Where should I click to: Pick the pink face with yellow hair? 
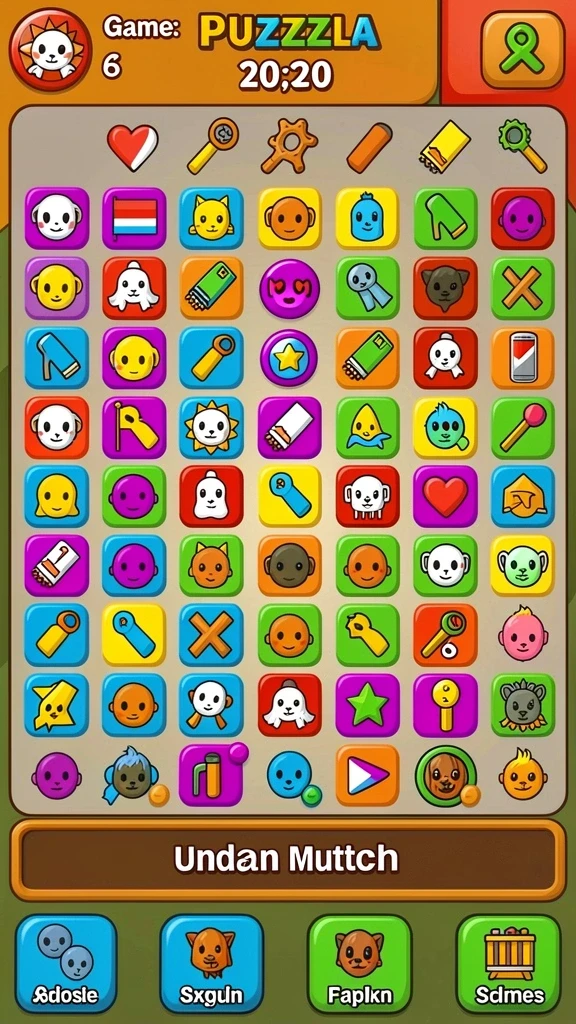(522, 634)
